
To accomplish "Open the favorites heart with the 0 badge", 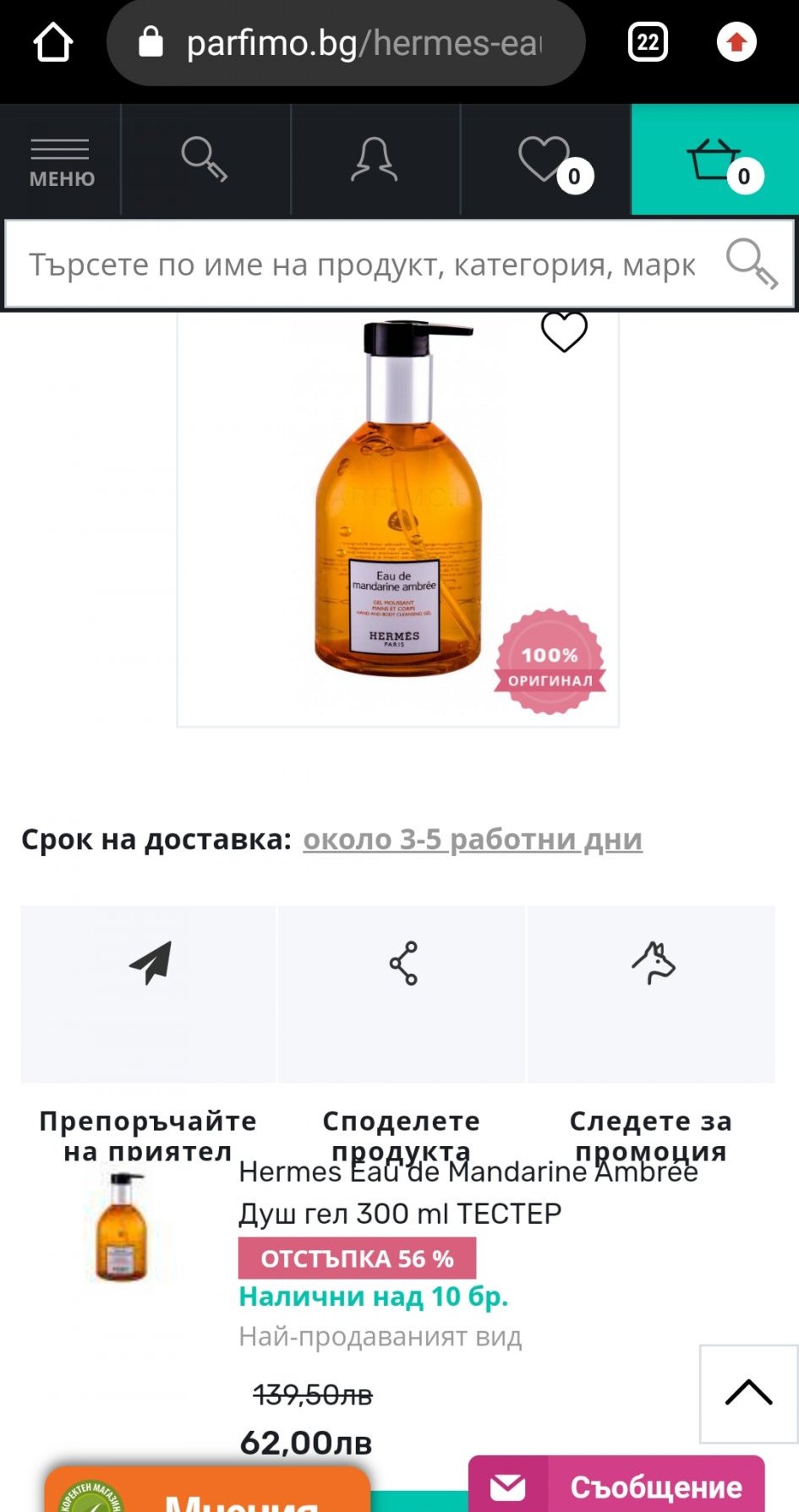I will 545,160.
